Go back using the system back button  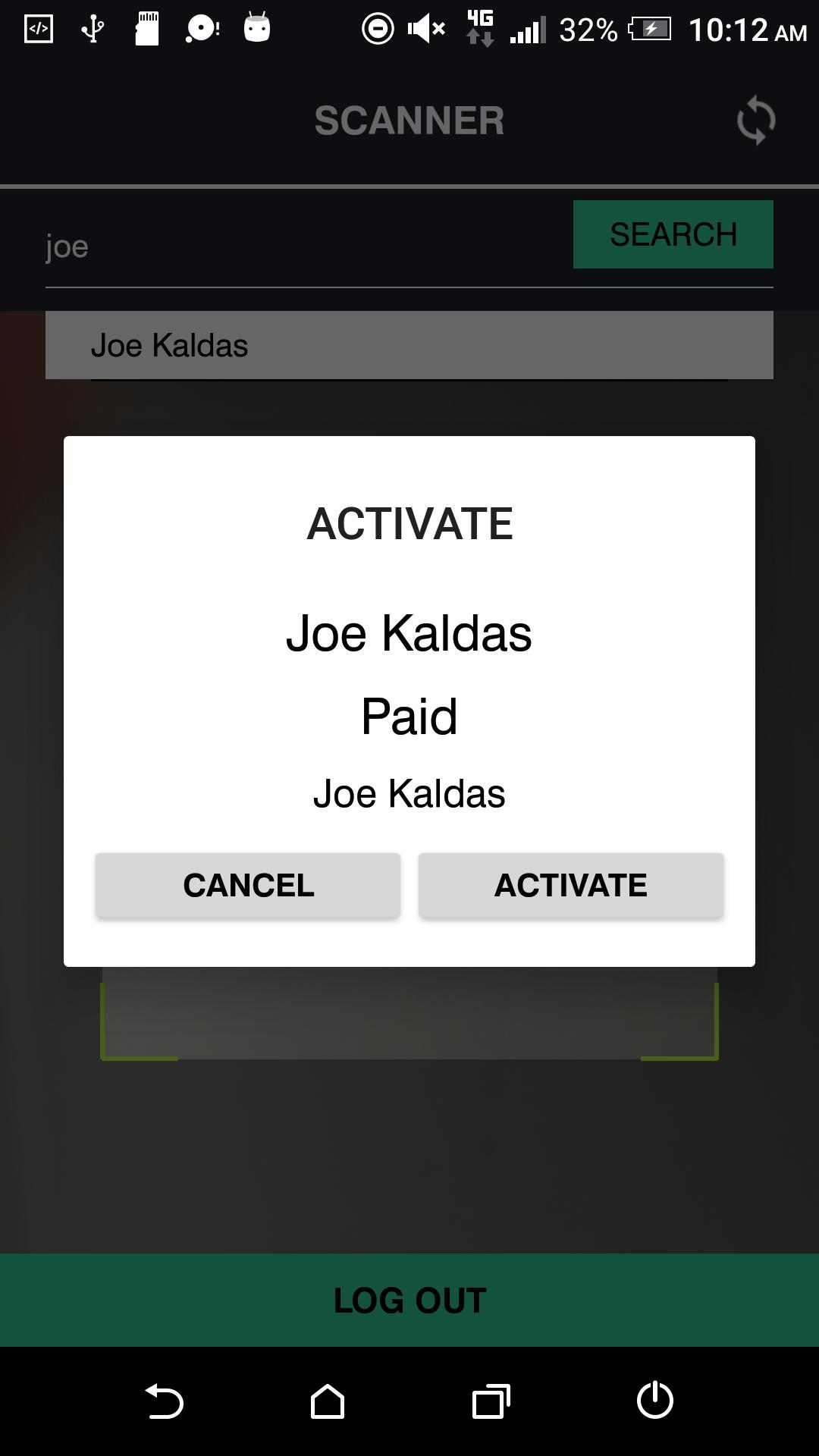(164, 1401)
